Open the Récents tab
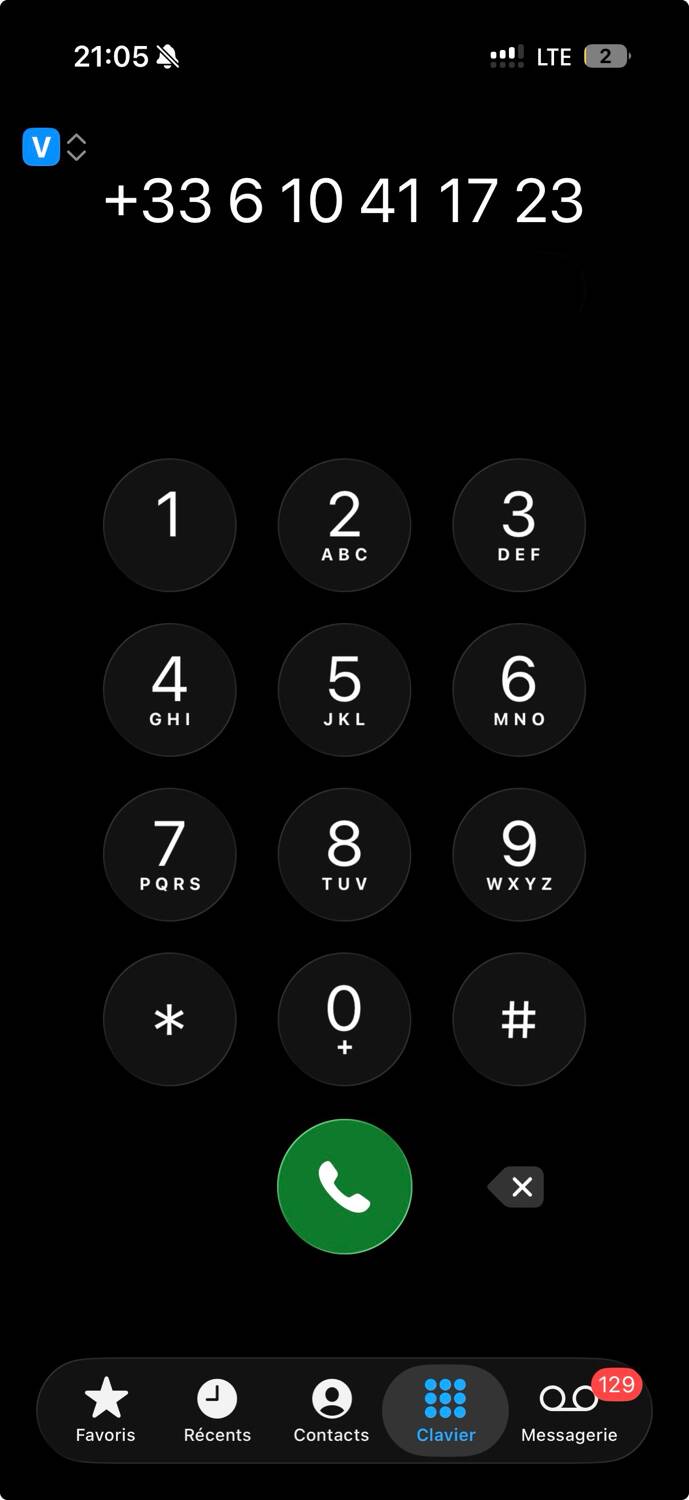Viewport: 689px width, 1500px height. (x=217, y=1410)
